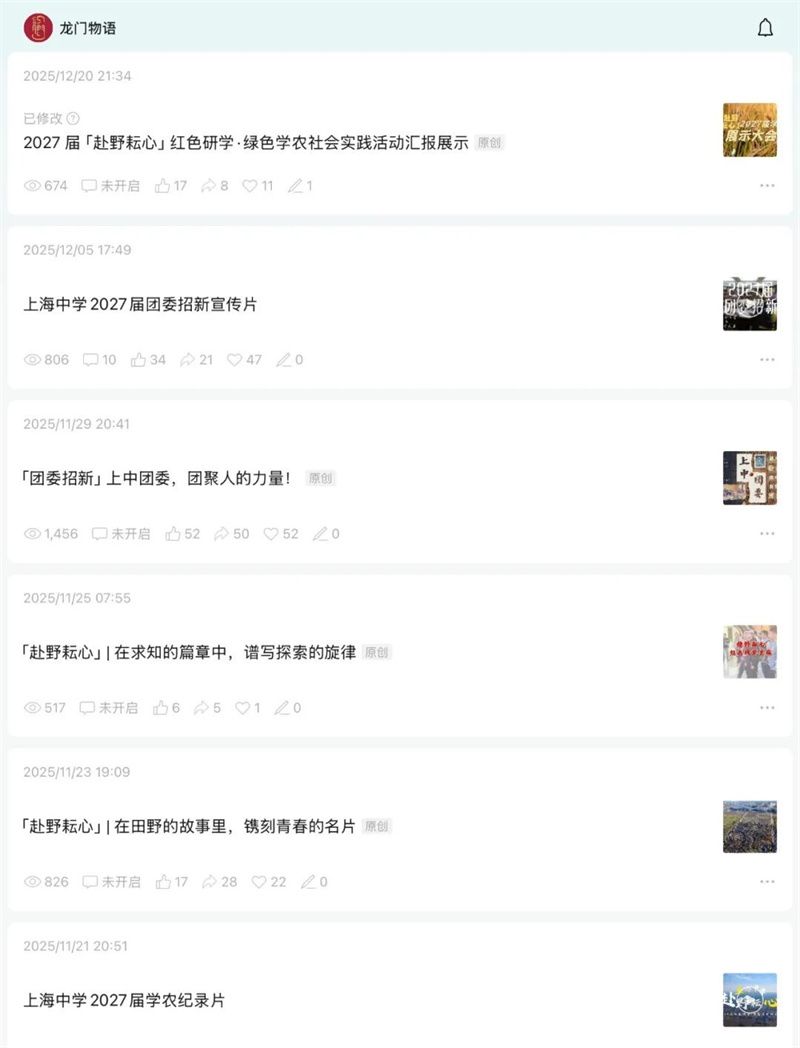Open 在田野的故事里，镌刻青春的名片 article
The image size is (800, 1048).
(x=189, y=826)
